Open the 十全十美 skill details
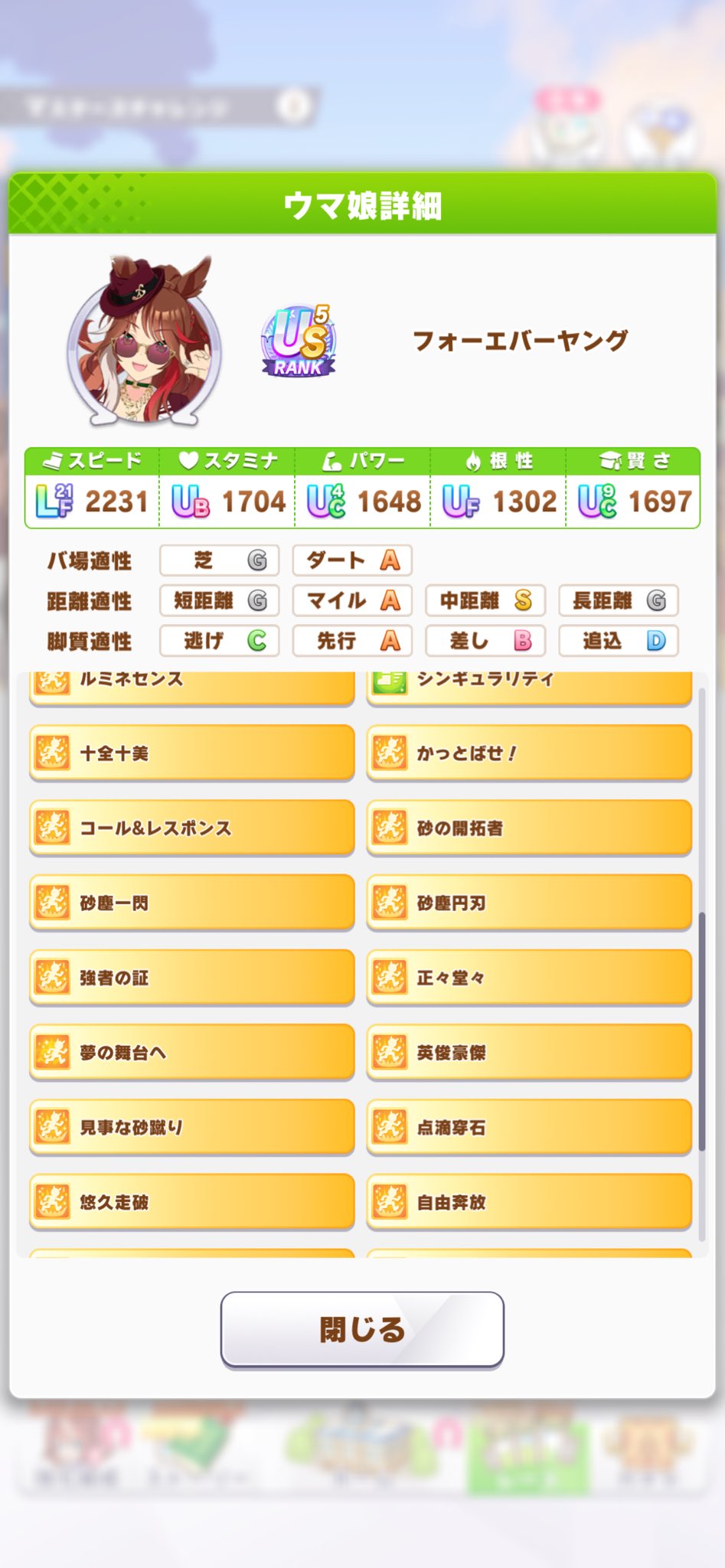Screen dimensions: 725x1568 191,753
